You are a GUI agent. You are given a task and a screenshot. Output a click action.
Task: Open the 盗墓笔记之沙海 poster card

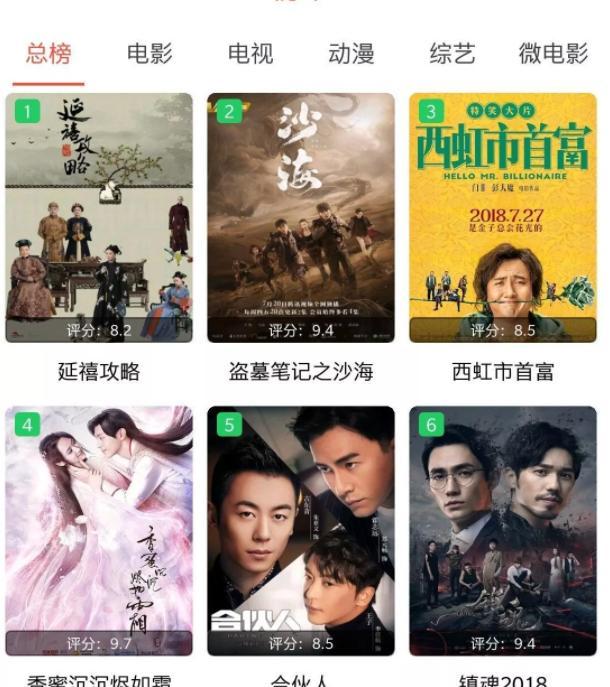(301, 218)
